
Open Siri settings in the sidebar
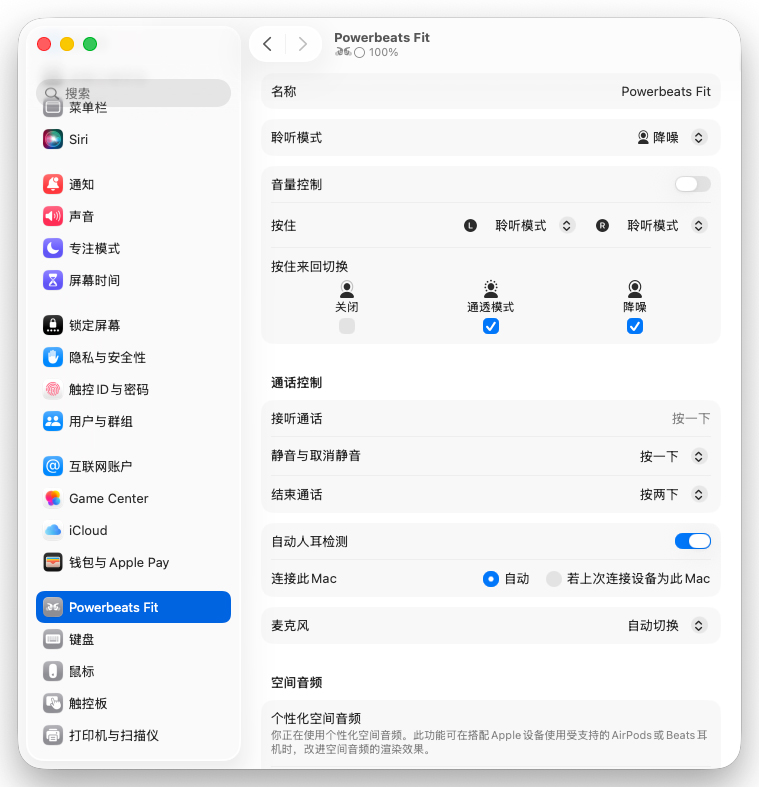[x=79, y=139]
